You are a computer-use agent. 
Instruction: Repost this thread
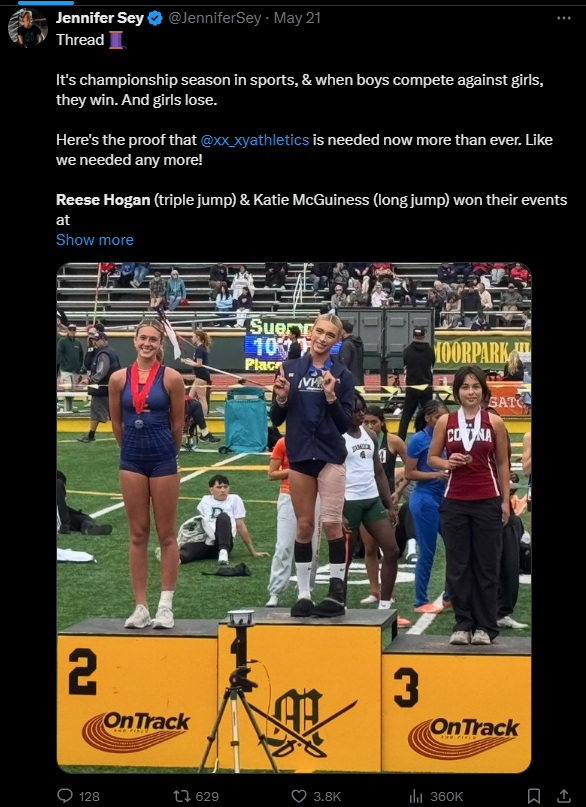coord(196,796)
